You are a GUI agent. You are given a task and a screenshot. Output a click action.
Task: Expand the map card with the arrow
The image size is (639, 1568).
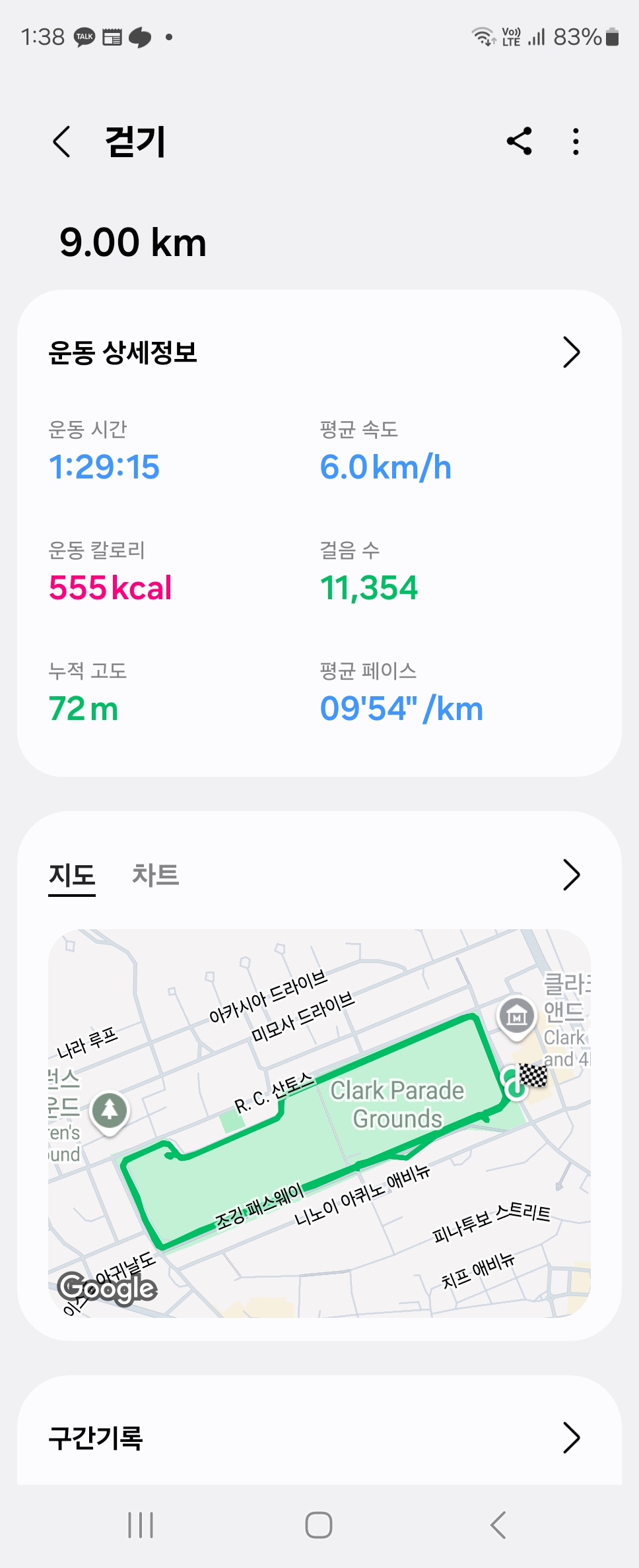(x=571, y=875)
